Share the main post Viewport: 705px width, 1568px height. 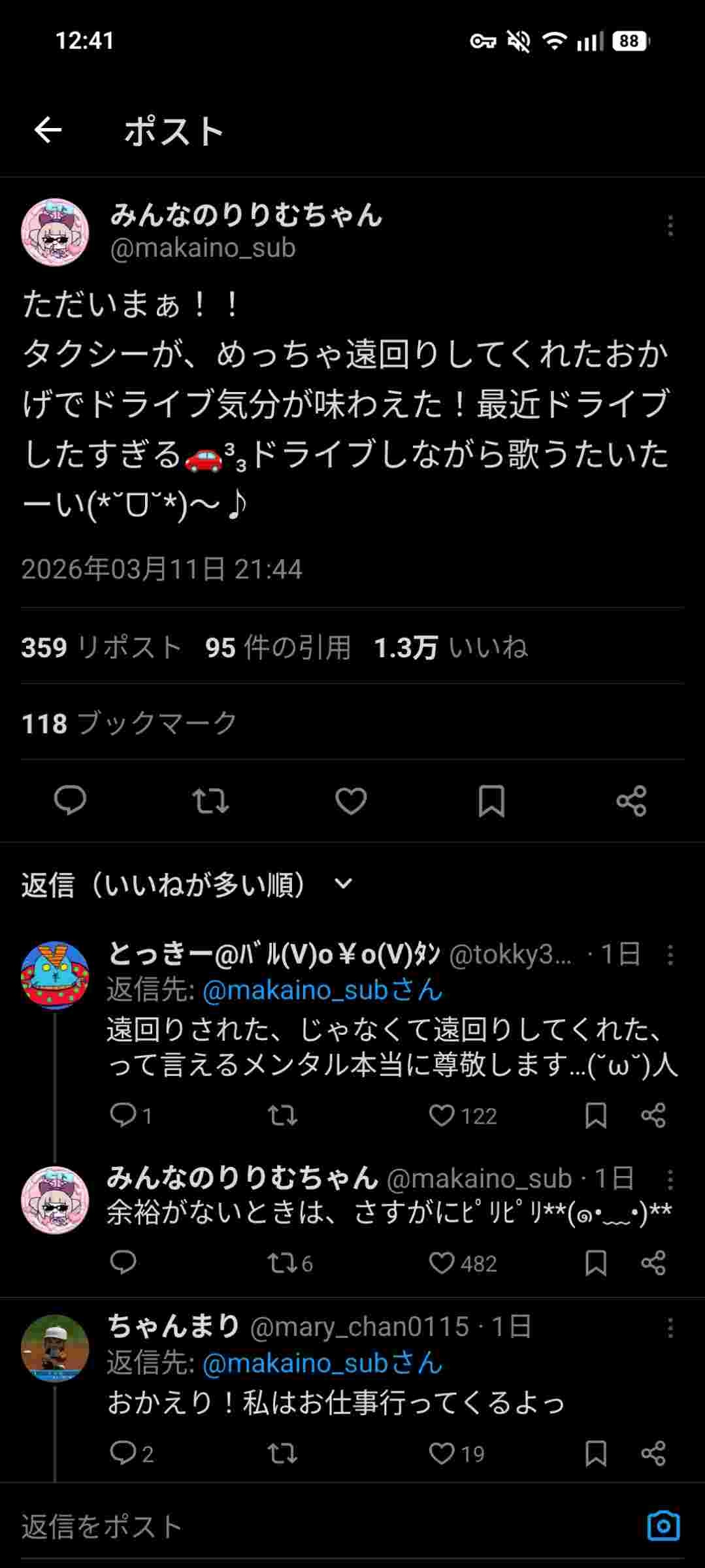tap(631, 800)
